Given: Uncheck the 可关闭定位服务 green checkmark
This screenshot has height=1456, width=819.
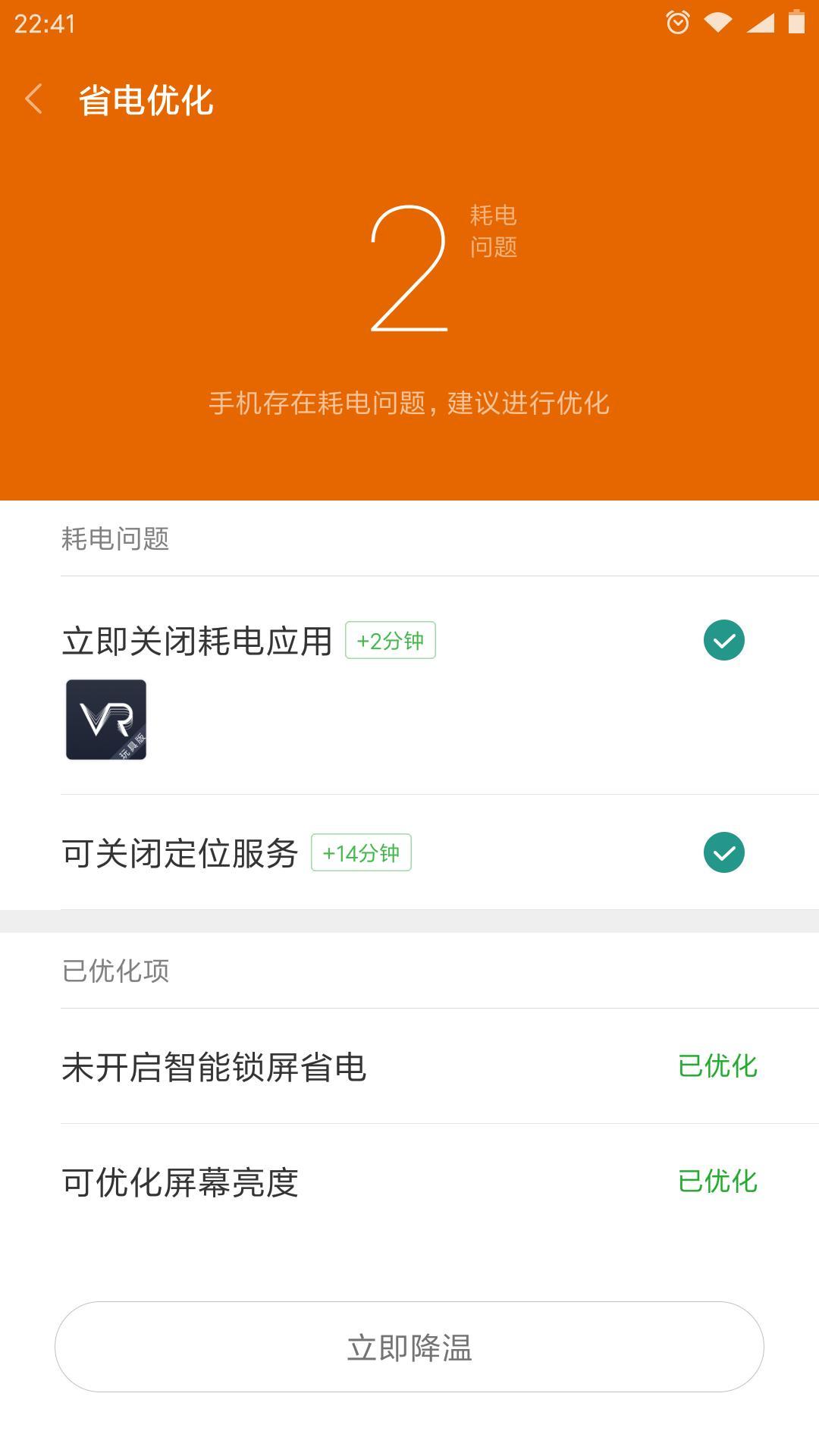Looking at the screenshot, I should click(x=724, y=852).
